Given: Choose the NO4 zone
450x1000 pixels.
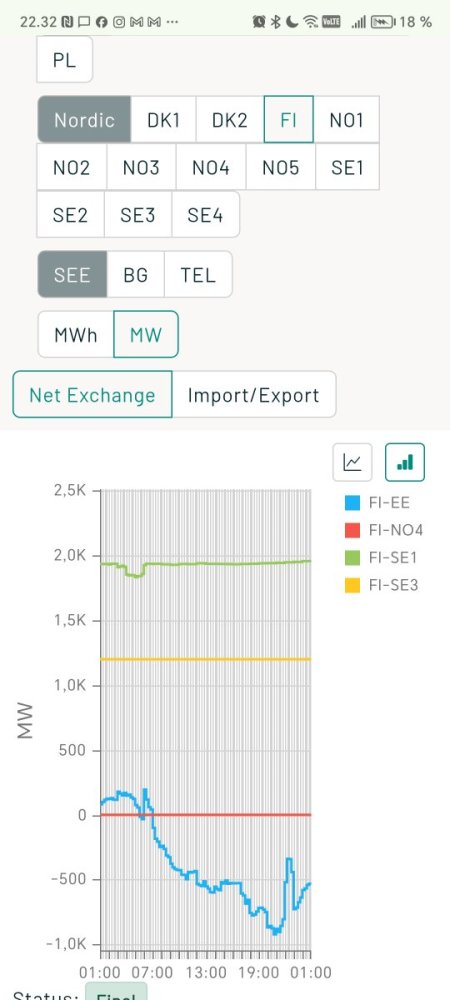Looking at the screenshot, I should 211,167.
